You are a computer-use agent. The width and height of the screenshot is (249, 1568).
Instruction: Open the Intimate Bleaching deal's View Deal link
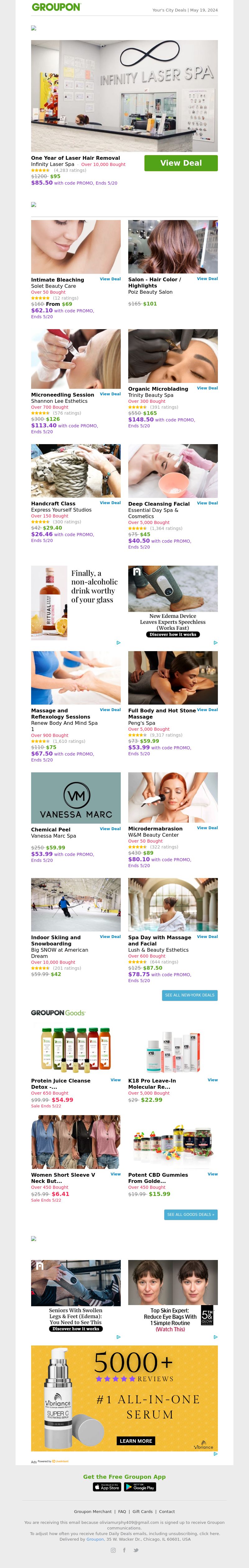coord(110,279)
